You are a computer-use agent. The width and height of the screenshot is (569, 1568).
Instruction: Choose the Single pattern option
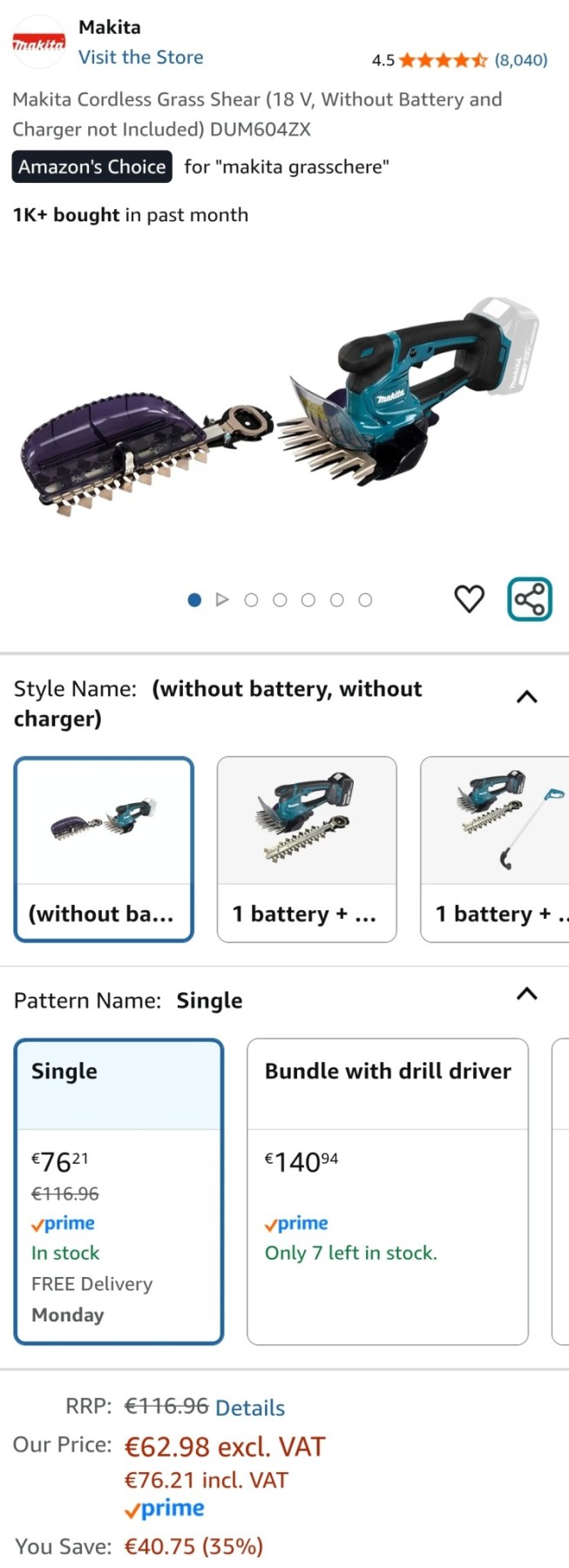click(x=119, y=1190)
